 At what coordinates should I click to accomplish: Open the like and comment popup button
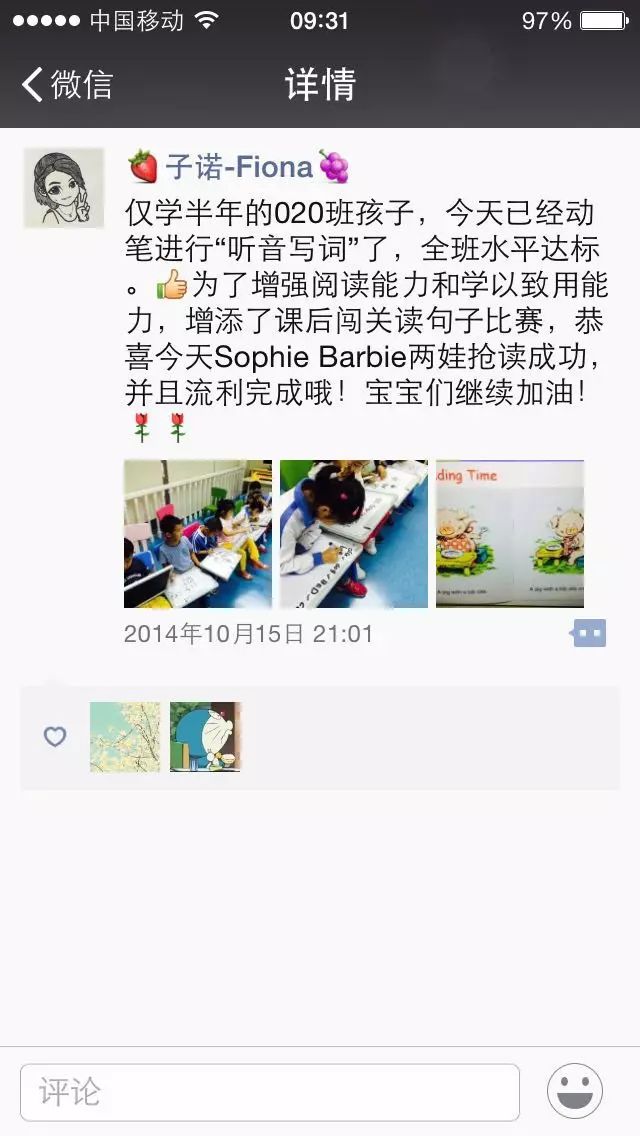pos(588,633)
